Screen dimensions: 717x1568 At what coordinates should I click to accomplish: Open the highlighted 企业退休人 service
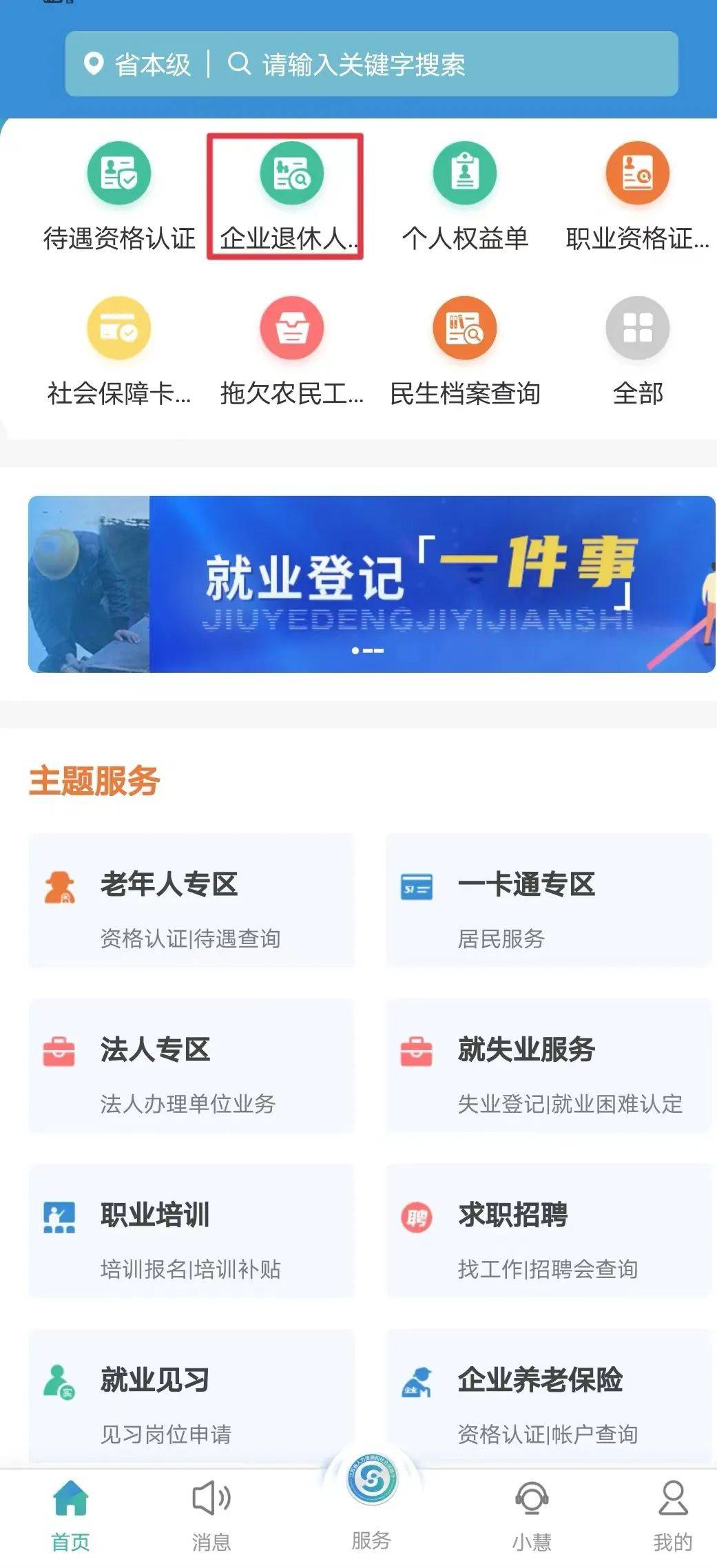click(291, 198)
